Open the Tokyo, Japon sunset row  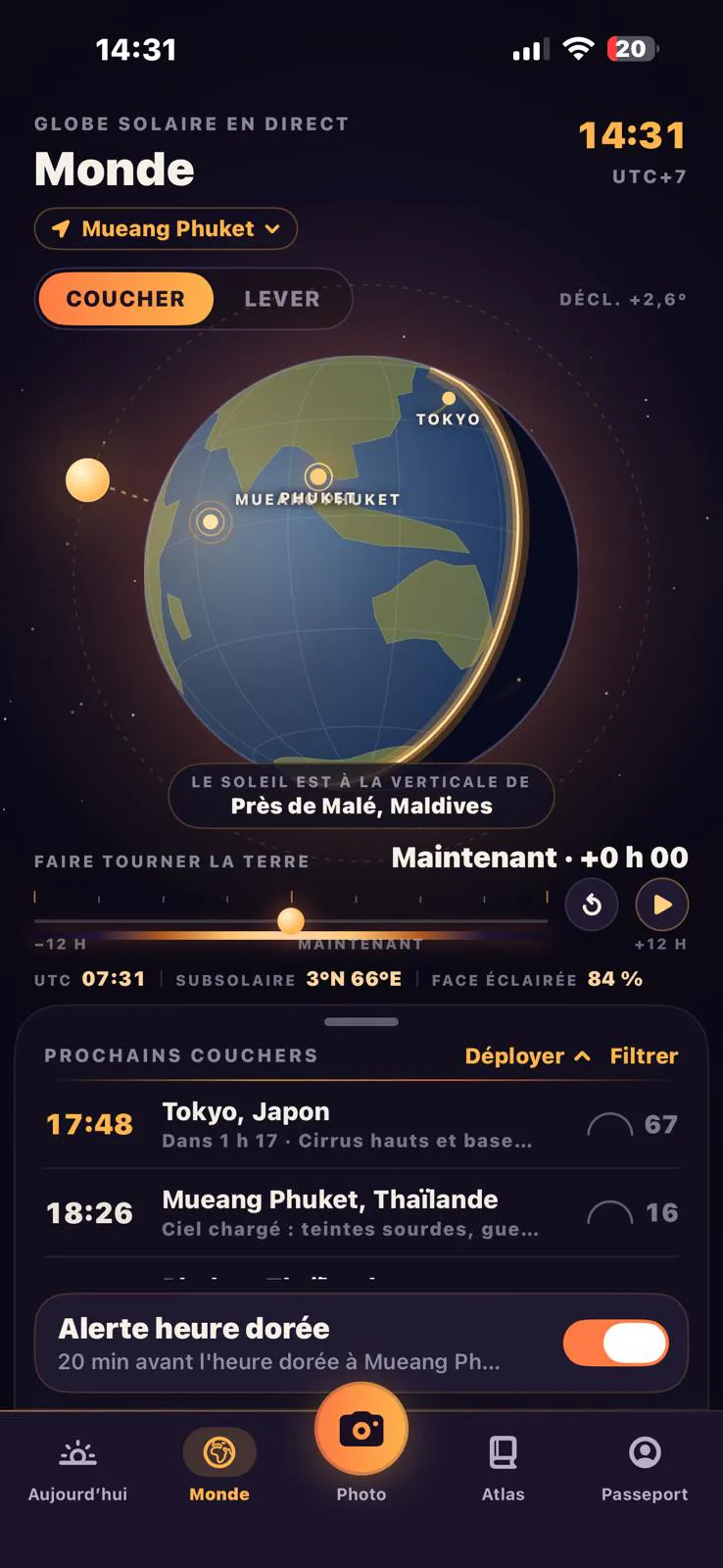coord(361,1124)
